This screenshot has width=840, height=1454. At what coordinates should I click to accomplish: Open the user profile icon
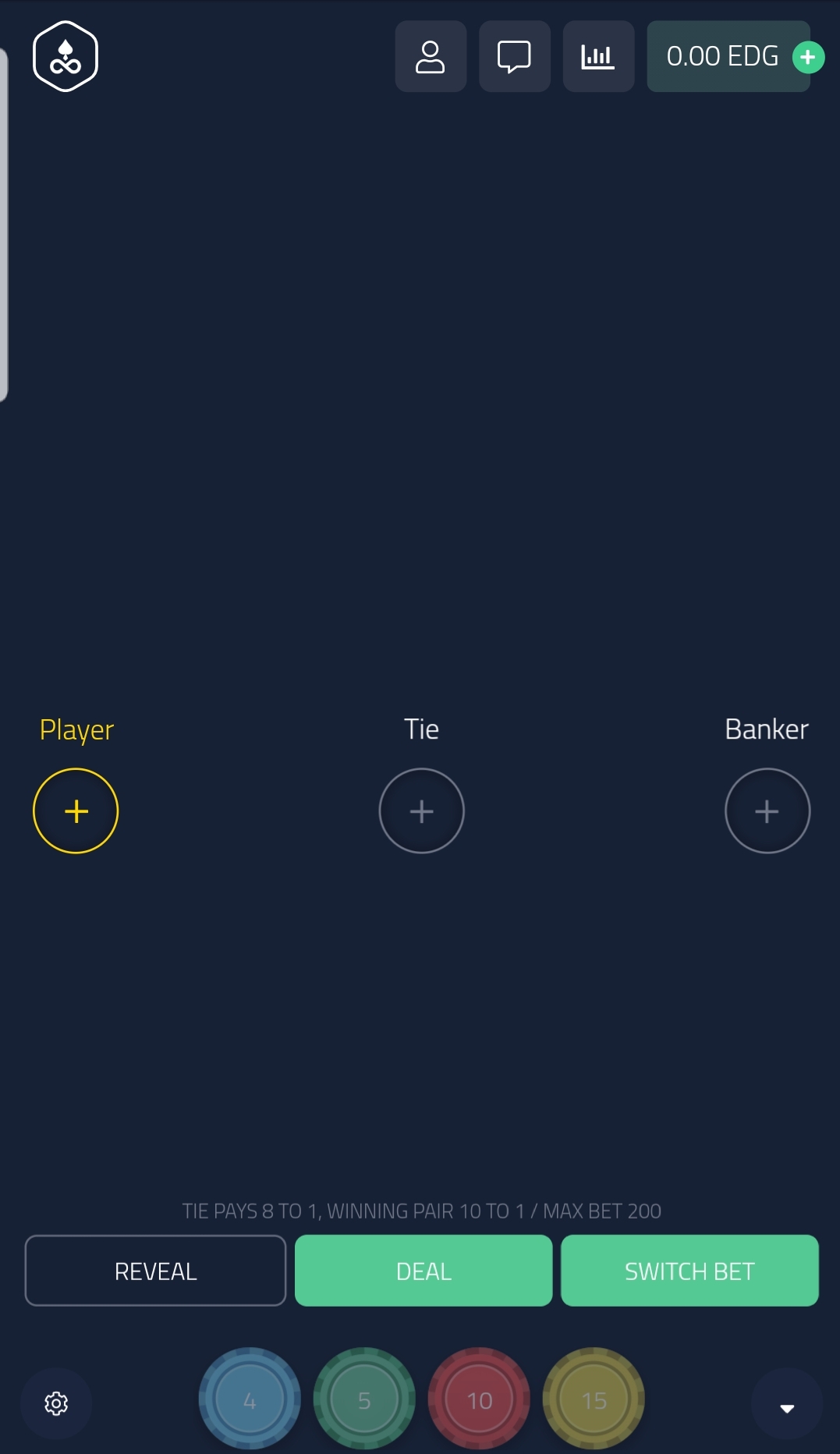tap(431, 56)
